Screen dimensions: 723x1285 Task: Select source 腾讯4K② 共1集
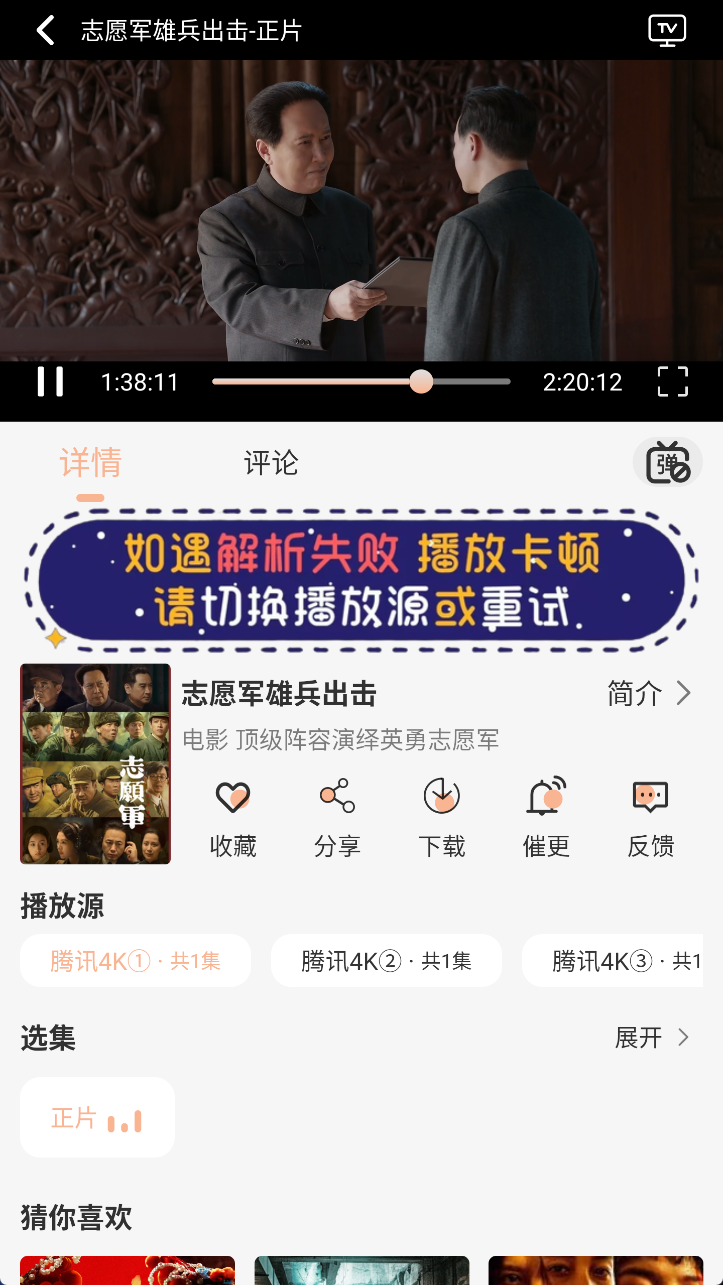tap(386, 961)
